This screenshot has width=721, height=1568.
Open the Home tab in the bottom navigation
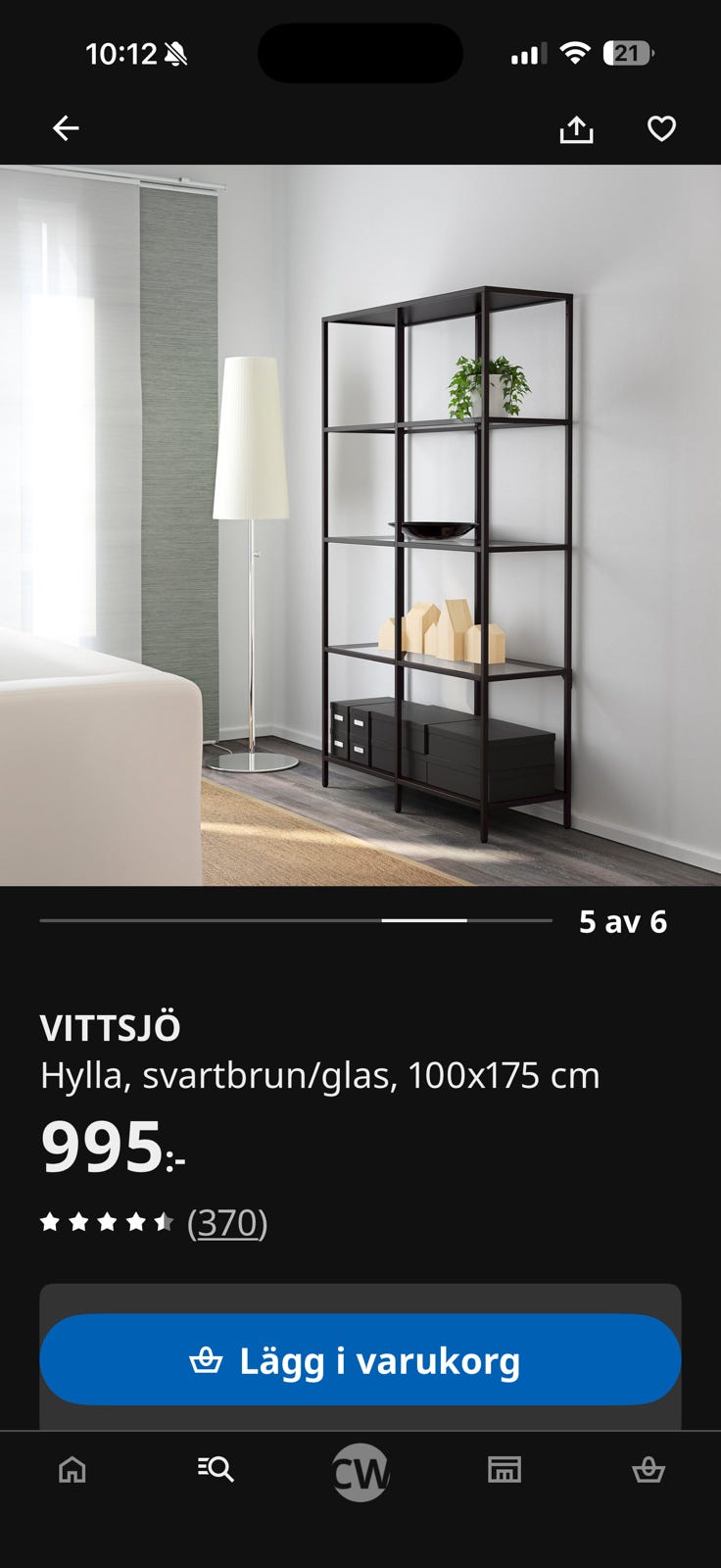tap(72, 1470)
